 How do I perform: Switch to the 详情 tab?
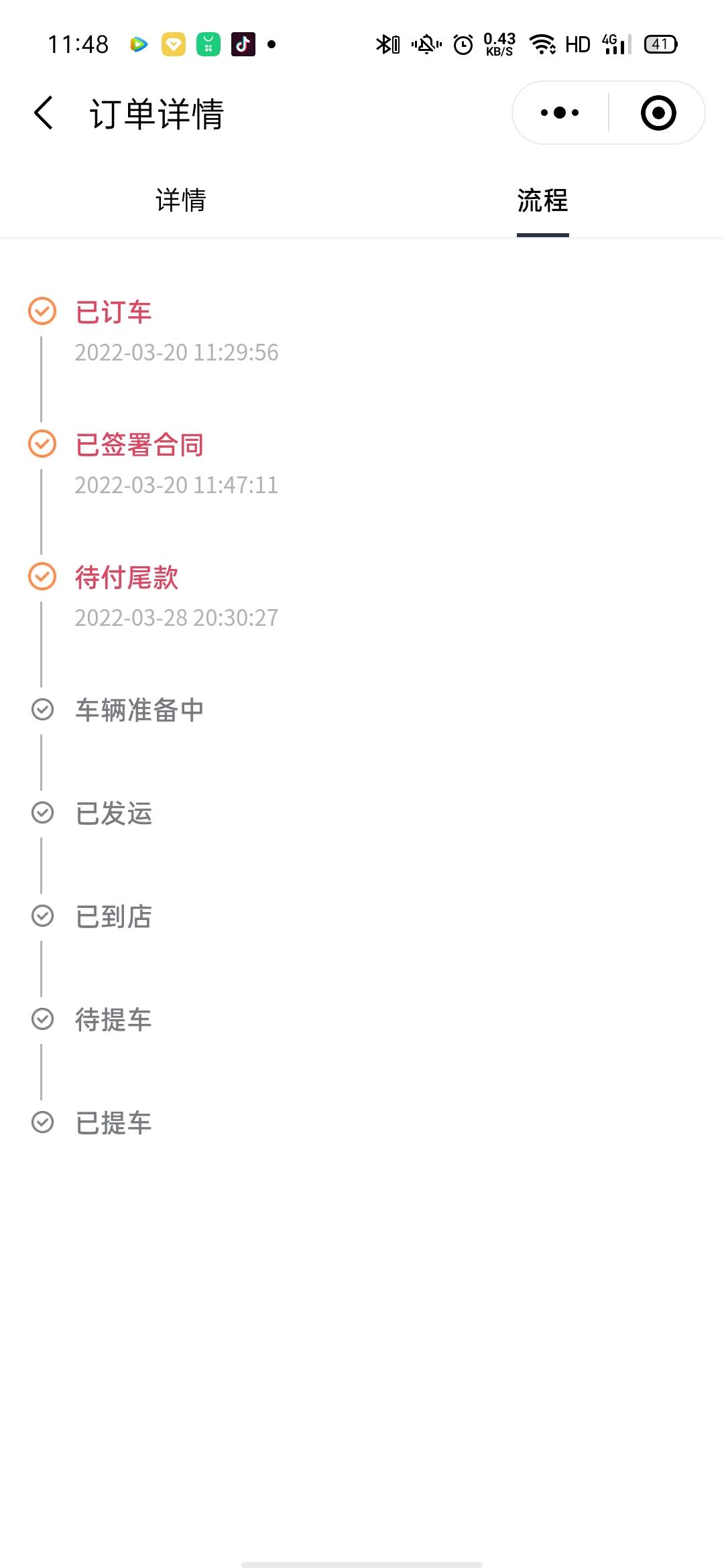click(181, 200)
